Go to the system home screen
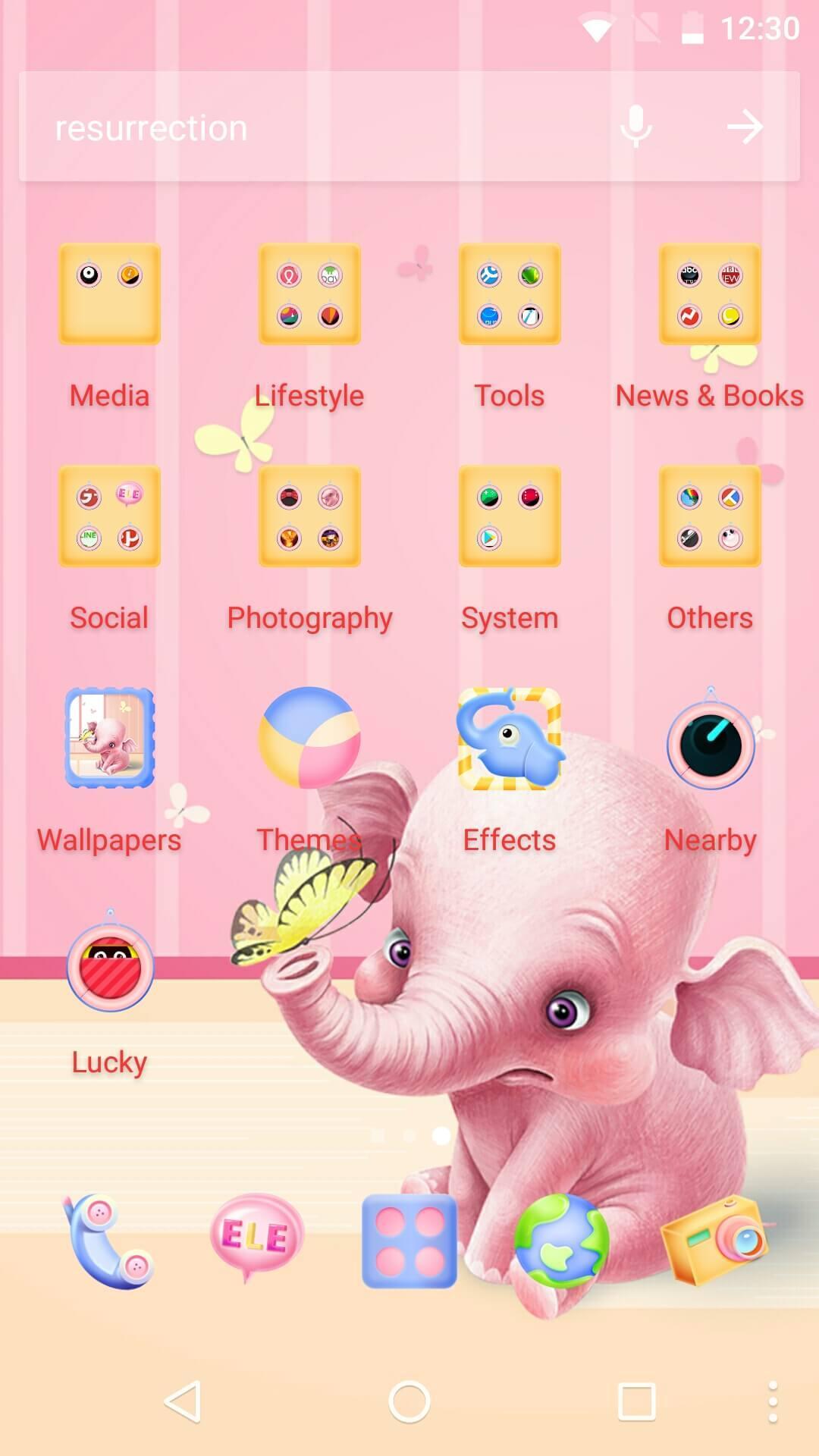Screen dimensions: 819x1456 [409, 1401]
